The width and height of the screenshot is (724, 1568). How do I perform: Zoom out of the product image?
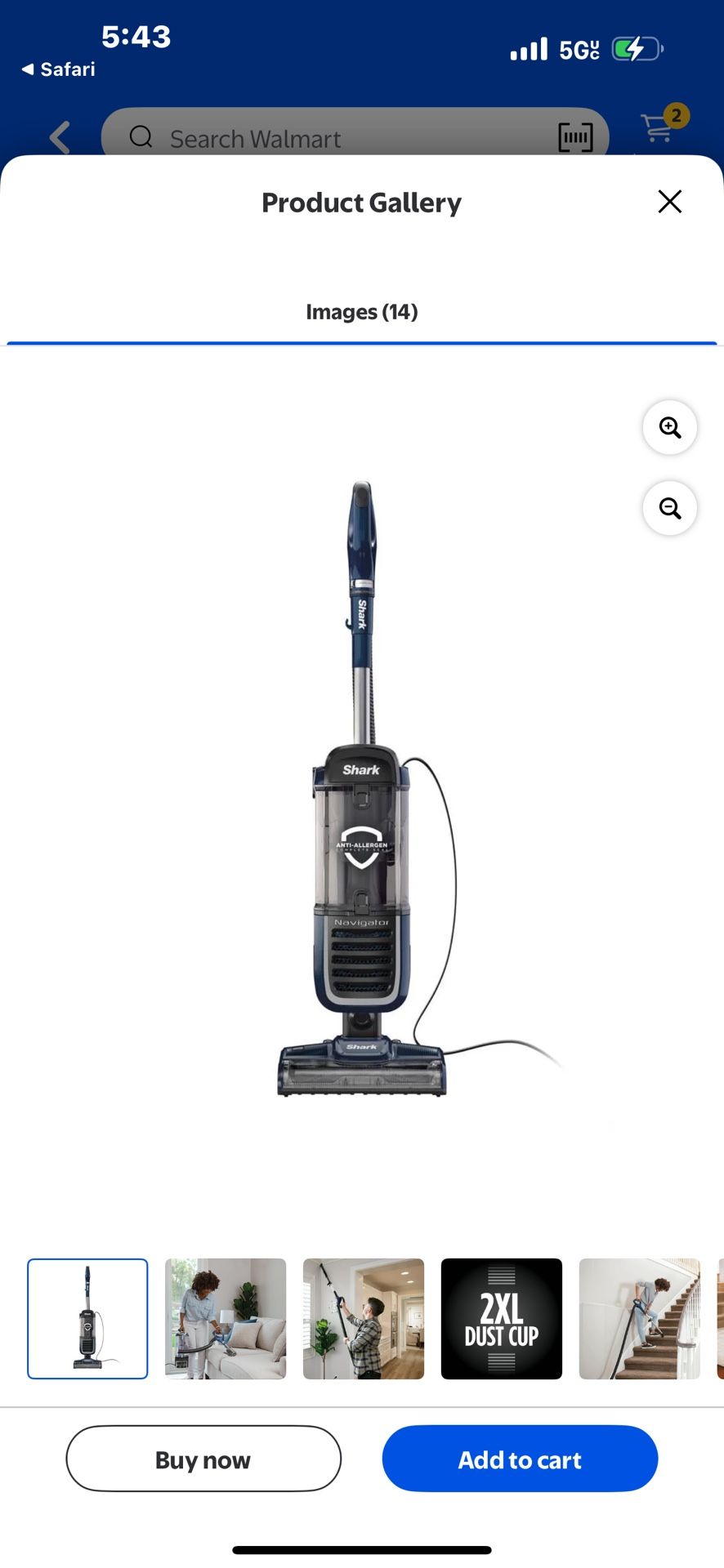pyautogui.click(x=669, y=508)
